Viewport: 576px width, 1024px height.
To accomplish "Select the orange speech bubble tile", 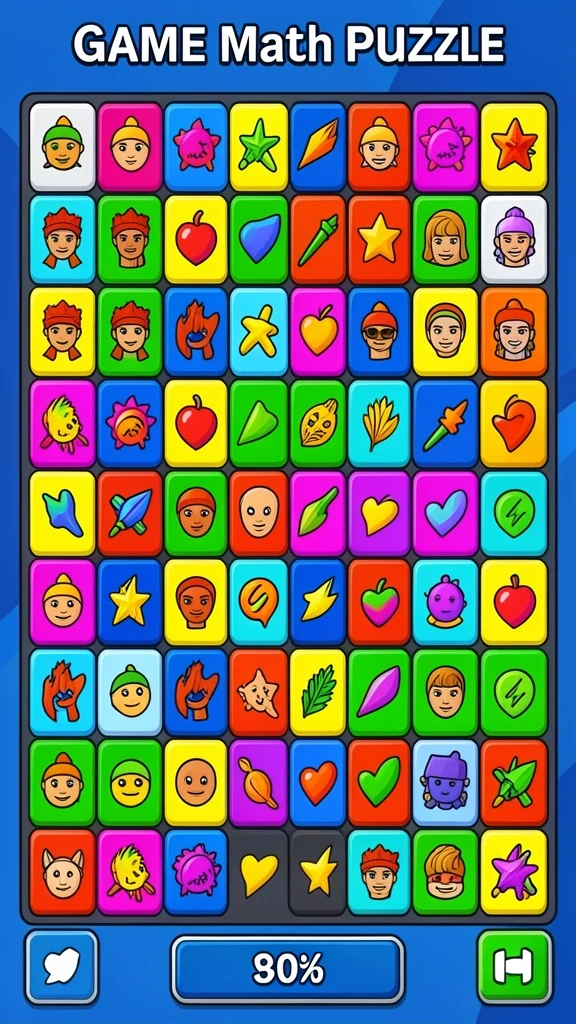I will click(x=259, y=602).
